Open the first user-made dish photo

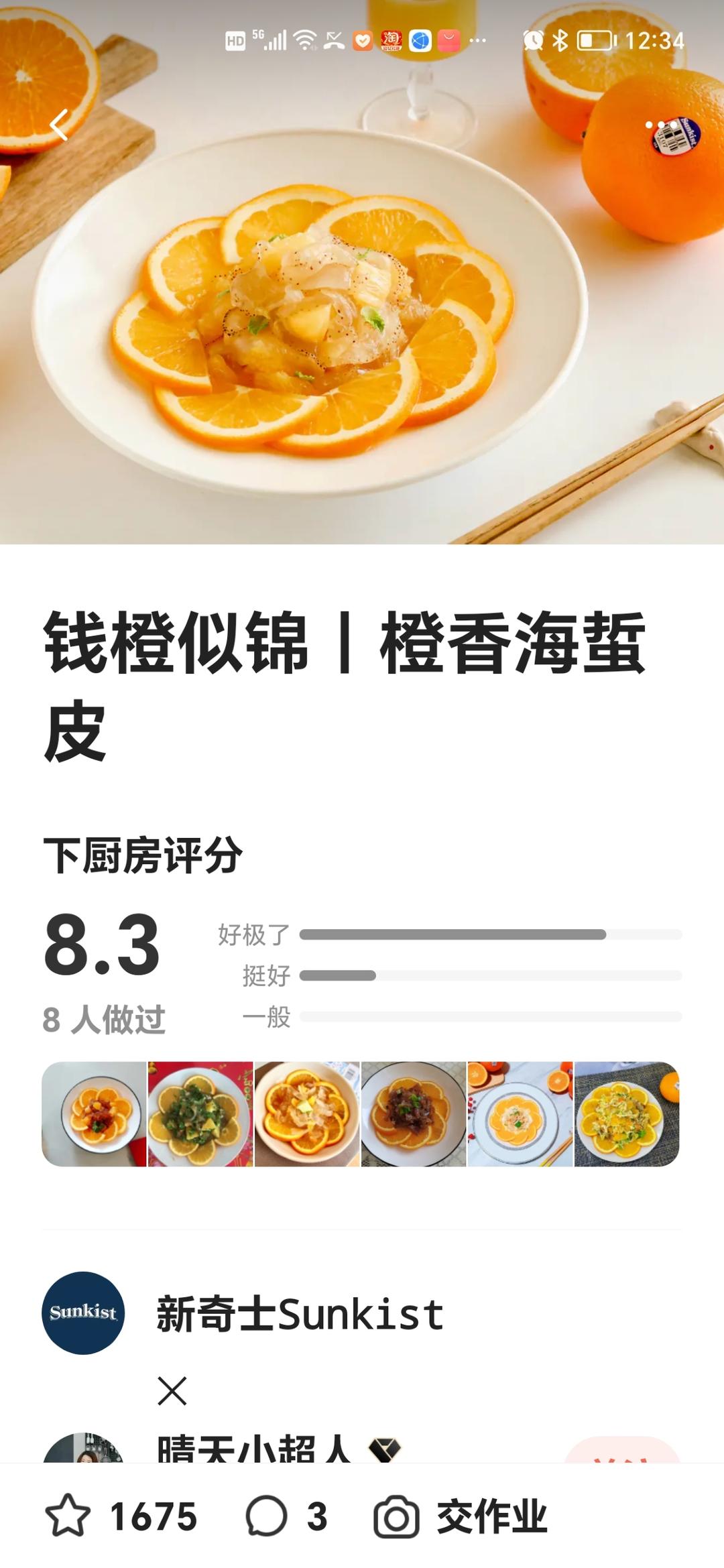(95, 1113)
